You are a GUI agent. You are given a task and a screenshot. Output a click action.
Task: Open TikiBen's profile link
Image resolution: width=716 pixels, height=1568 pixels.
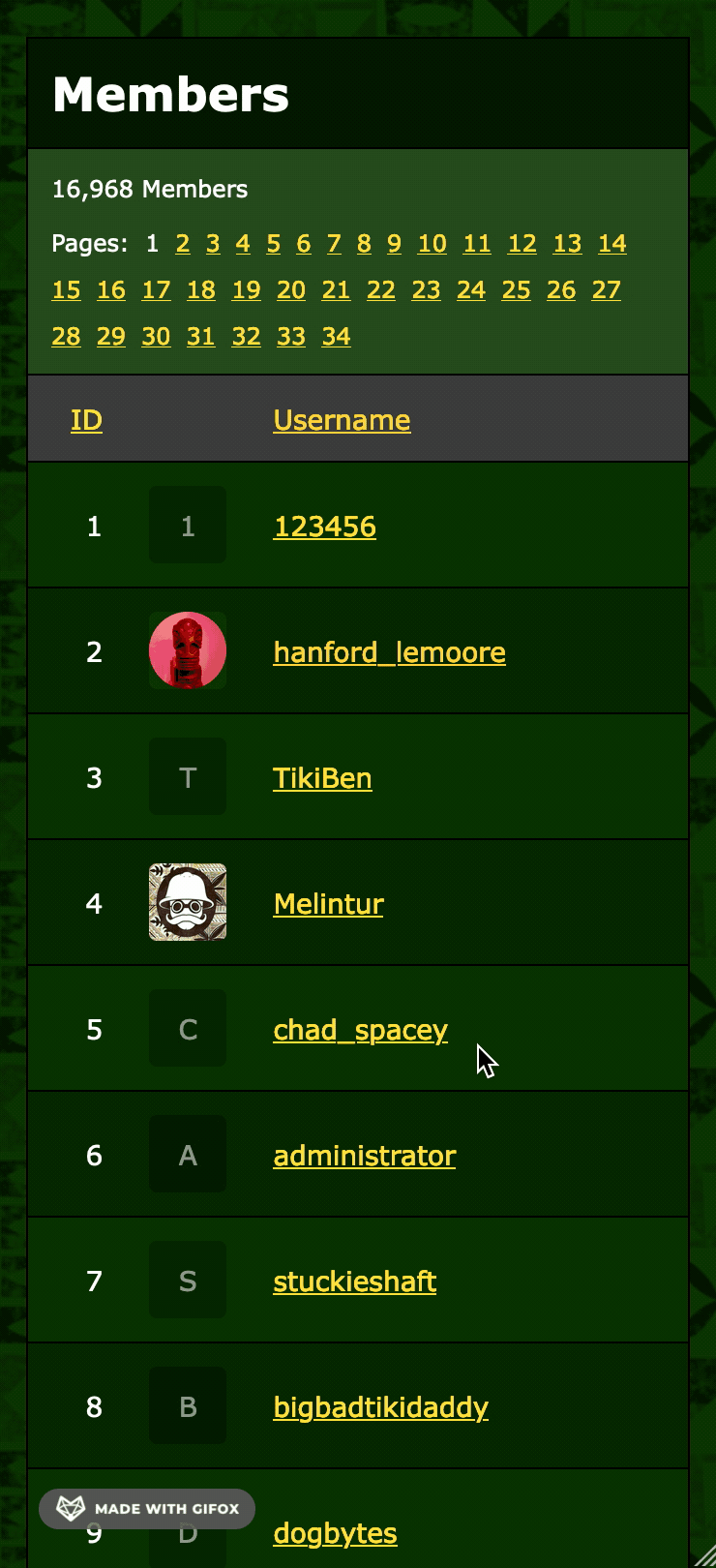tap(322, 778)
